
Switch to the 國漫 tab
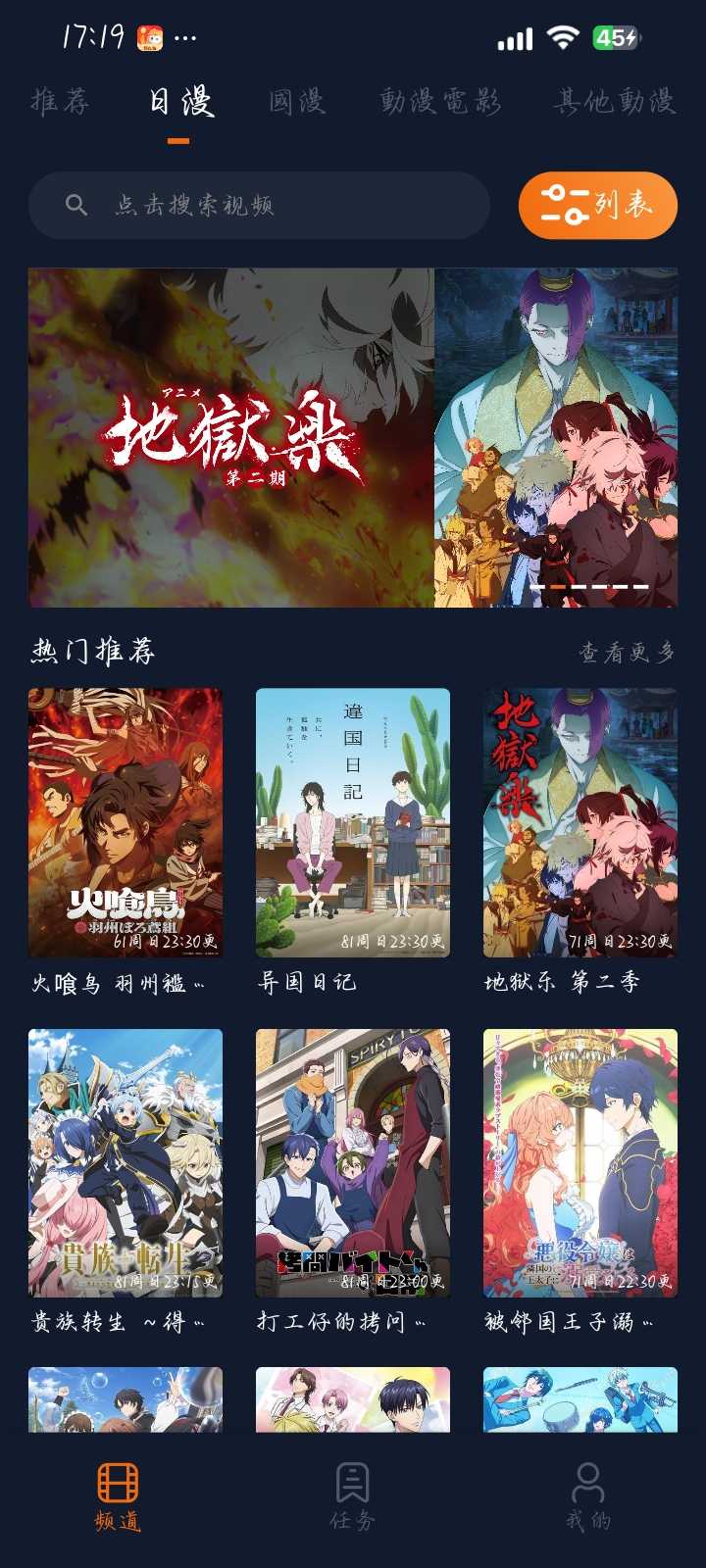pos(296,101)
